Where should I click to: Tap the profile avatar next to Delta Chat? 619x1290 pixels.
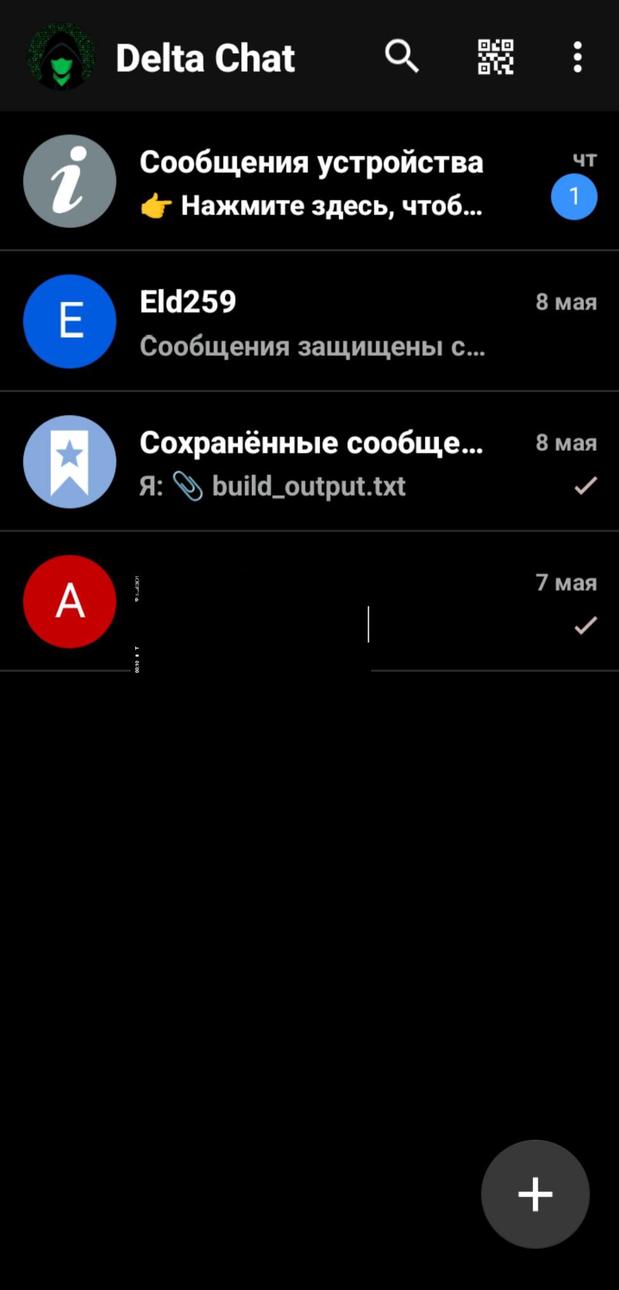click(x=61, y=57)
